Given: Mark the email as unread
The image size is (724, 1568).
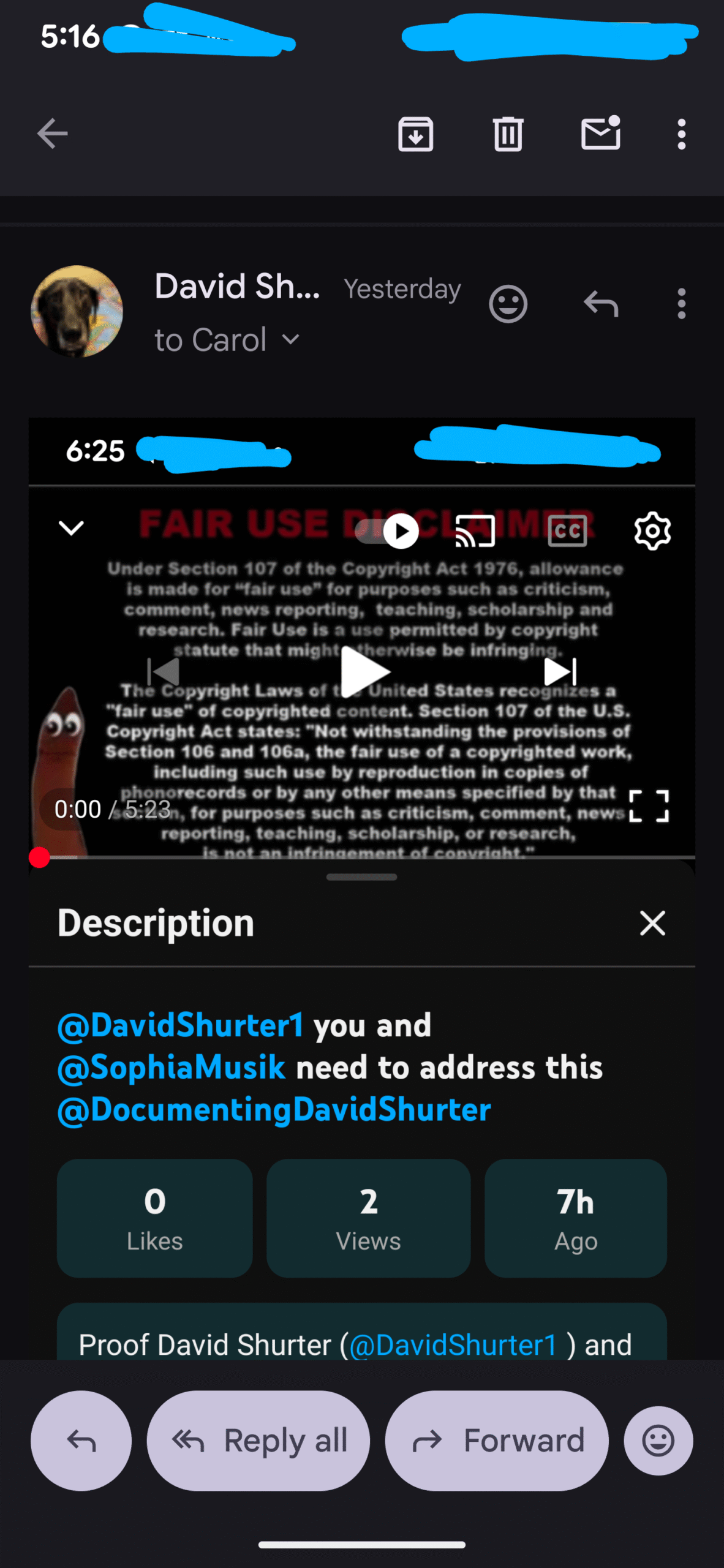Looking at the screenshot, I should 600,134.
